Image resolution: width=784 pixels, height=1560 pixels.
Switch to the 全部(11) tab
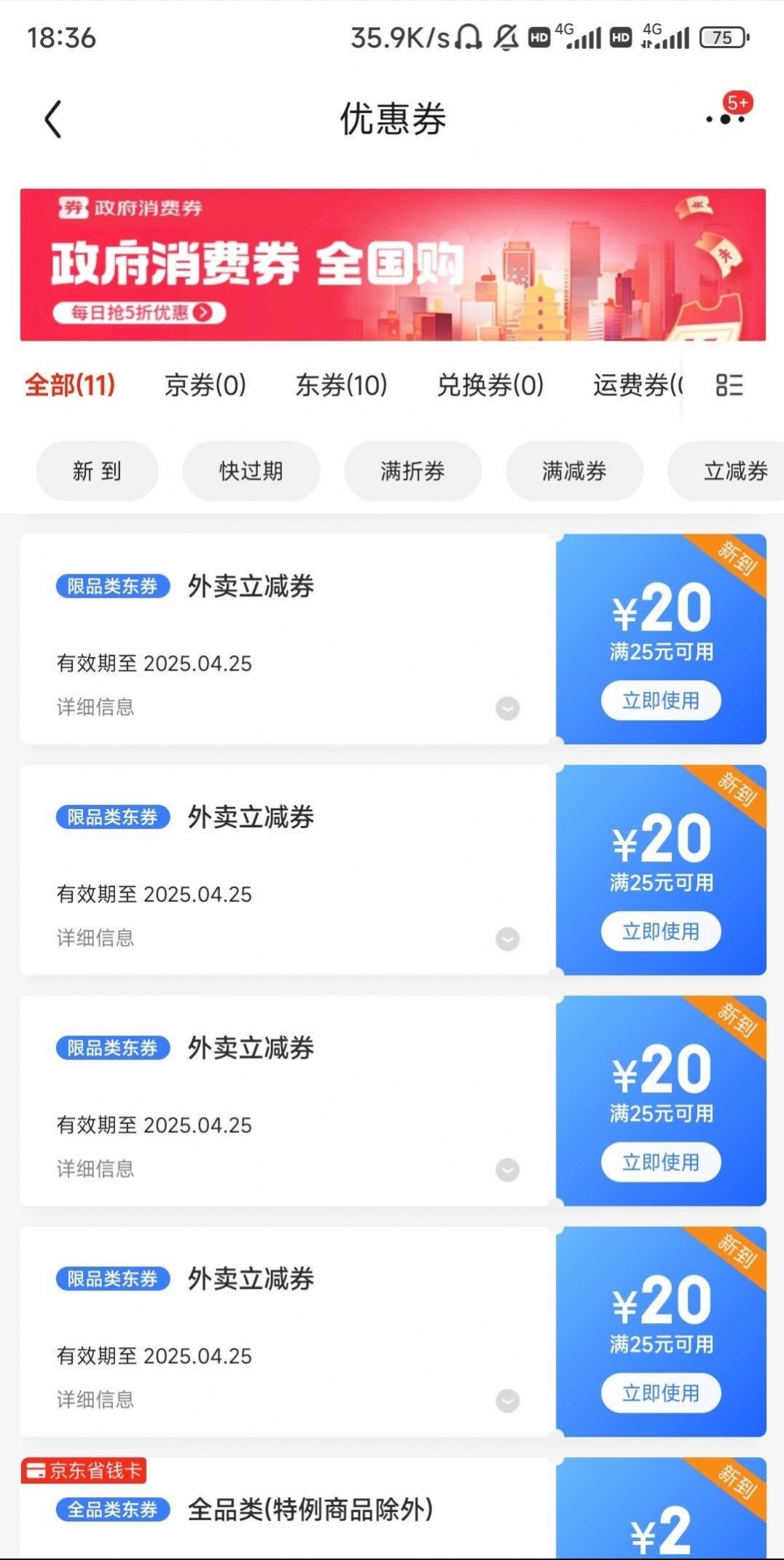[x=70, y=385]
